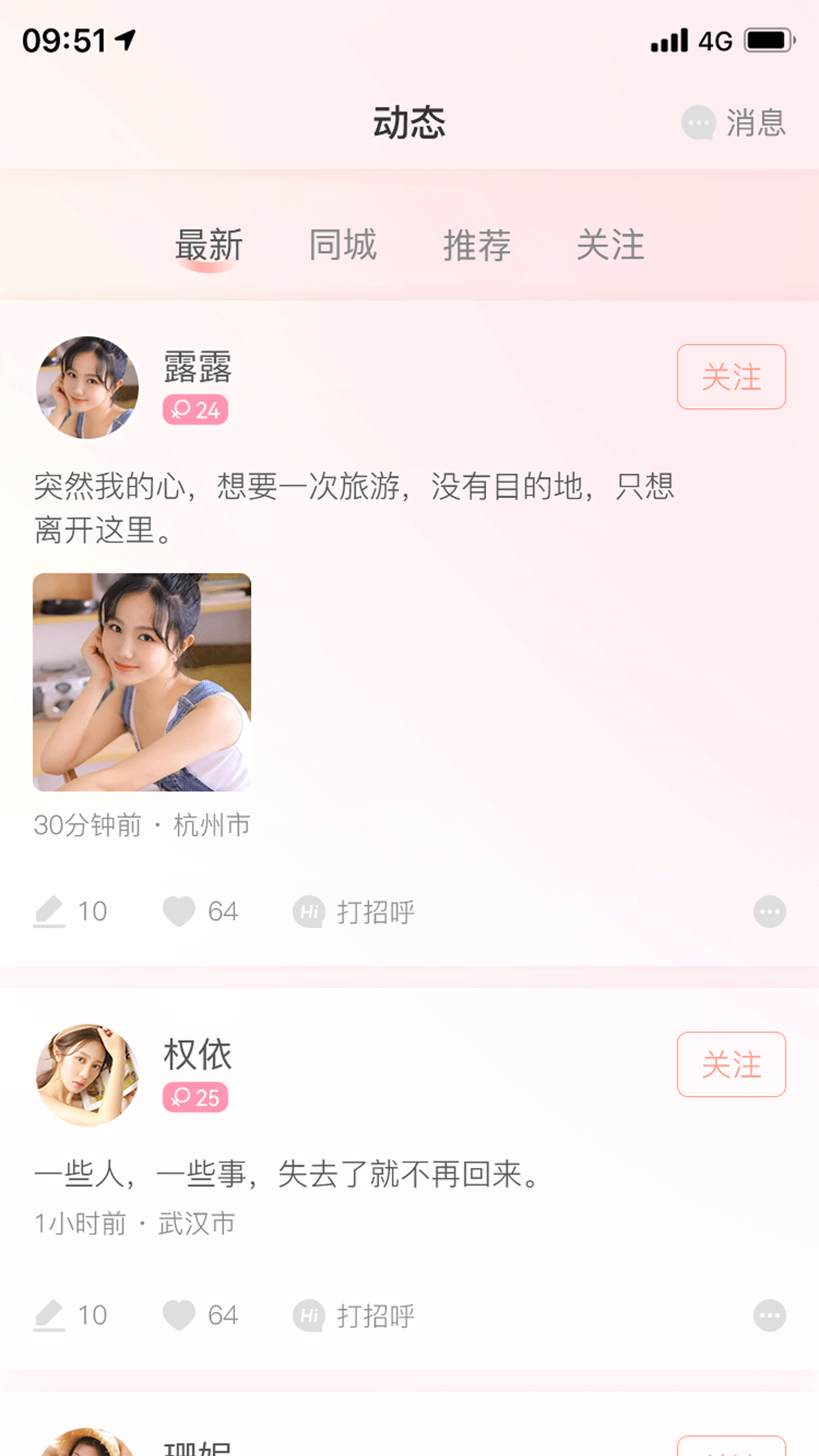
Task: Tap 打招呼 under 露露's post
Action: click(354, 912)
